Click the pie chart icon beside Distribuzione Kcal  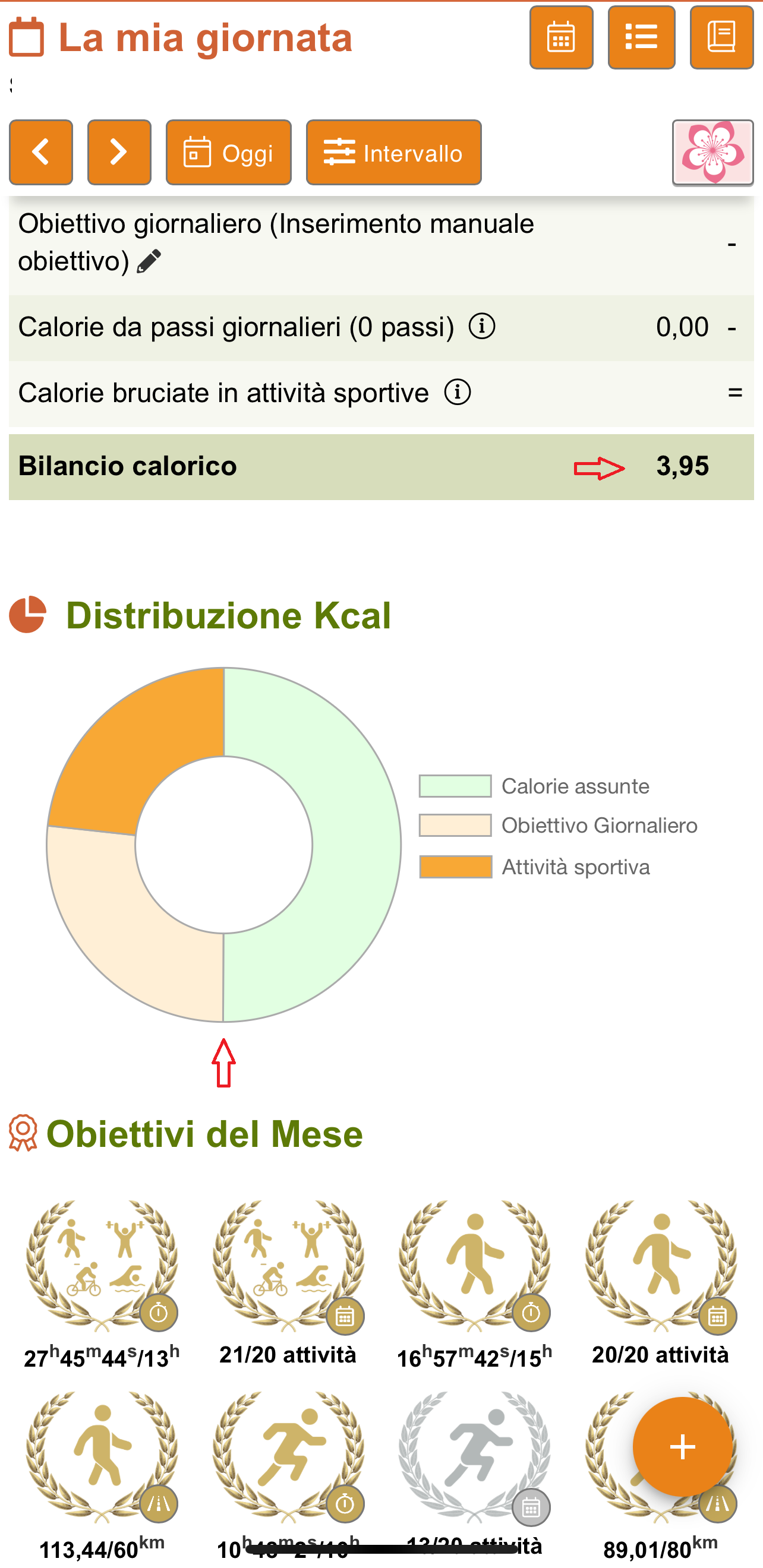pos(29,616)
